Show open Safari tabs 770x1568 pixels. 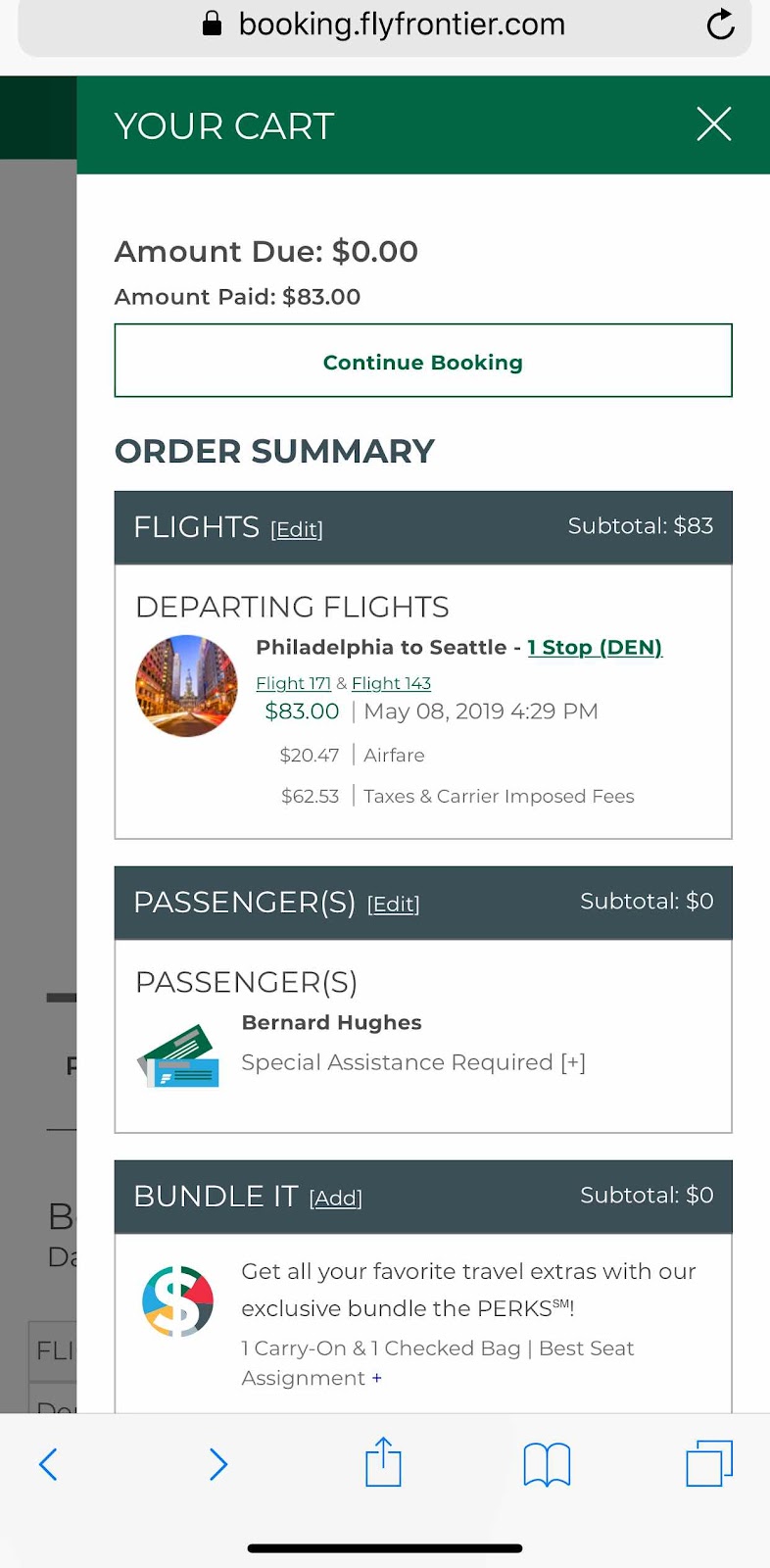tap(709, 1463)
